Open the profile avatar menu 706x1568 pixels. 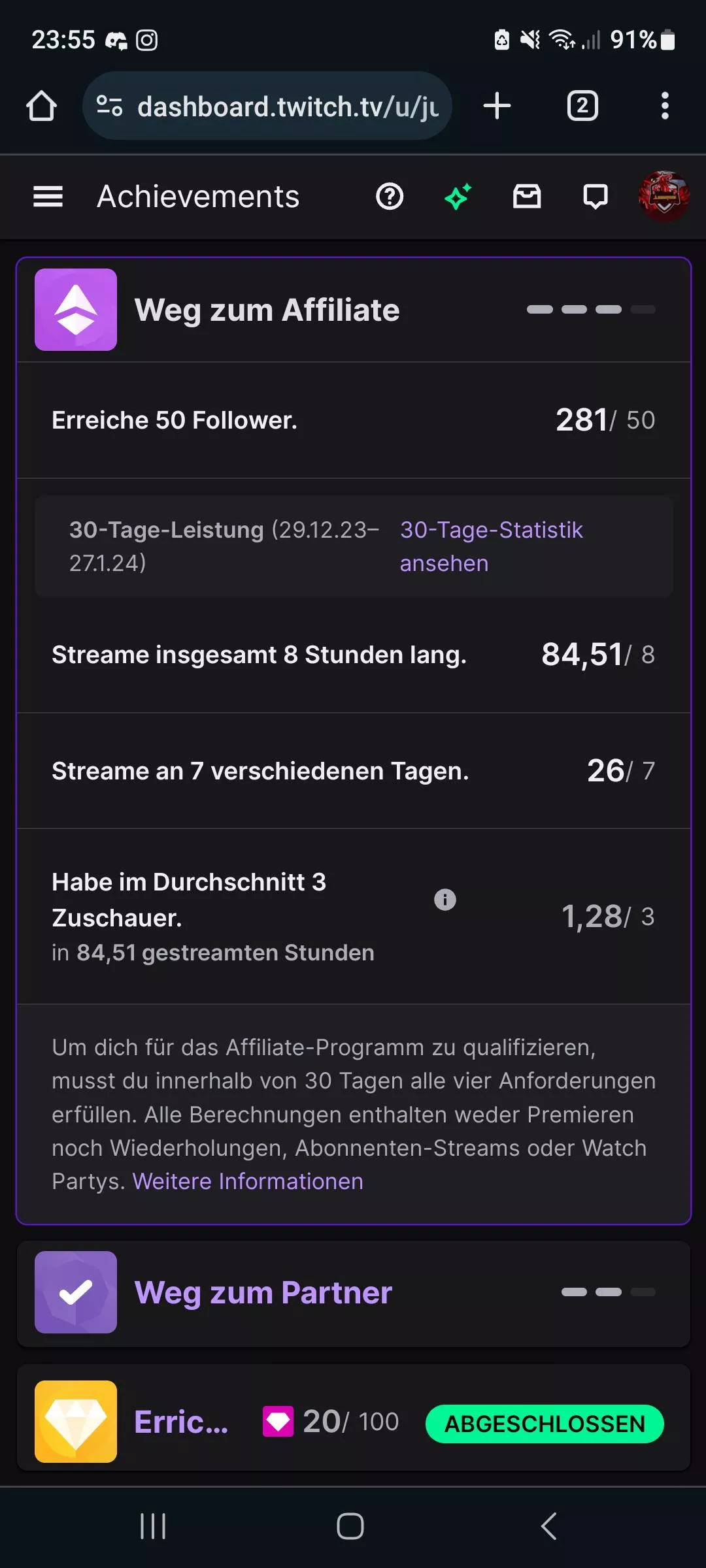[x=664, y=197]
